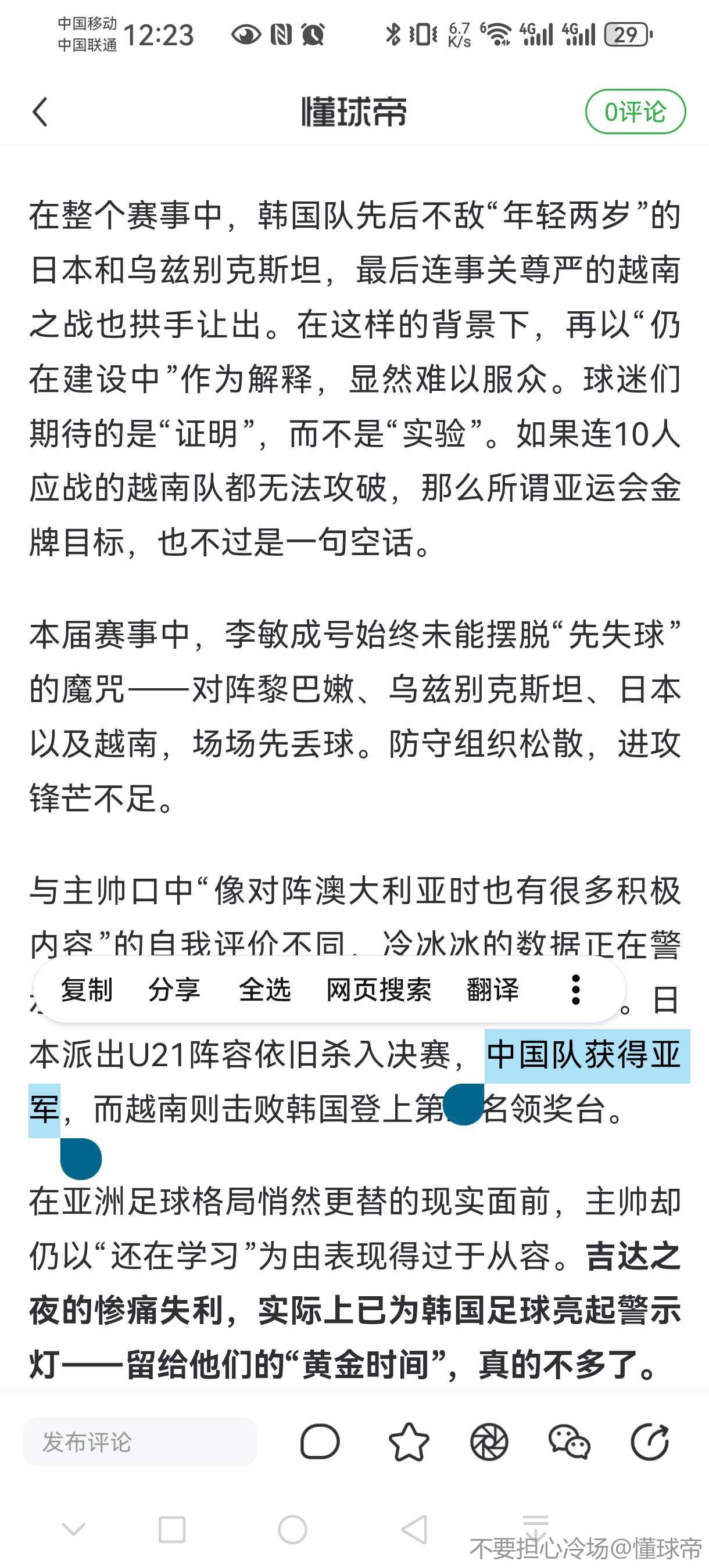709x1568 pixels.
Task: Translate selected text with 翻译
Action: click(492, 990)
